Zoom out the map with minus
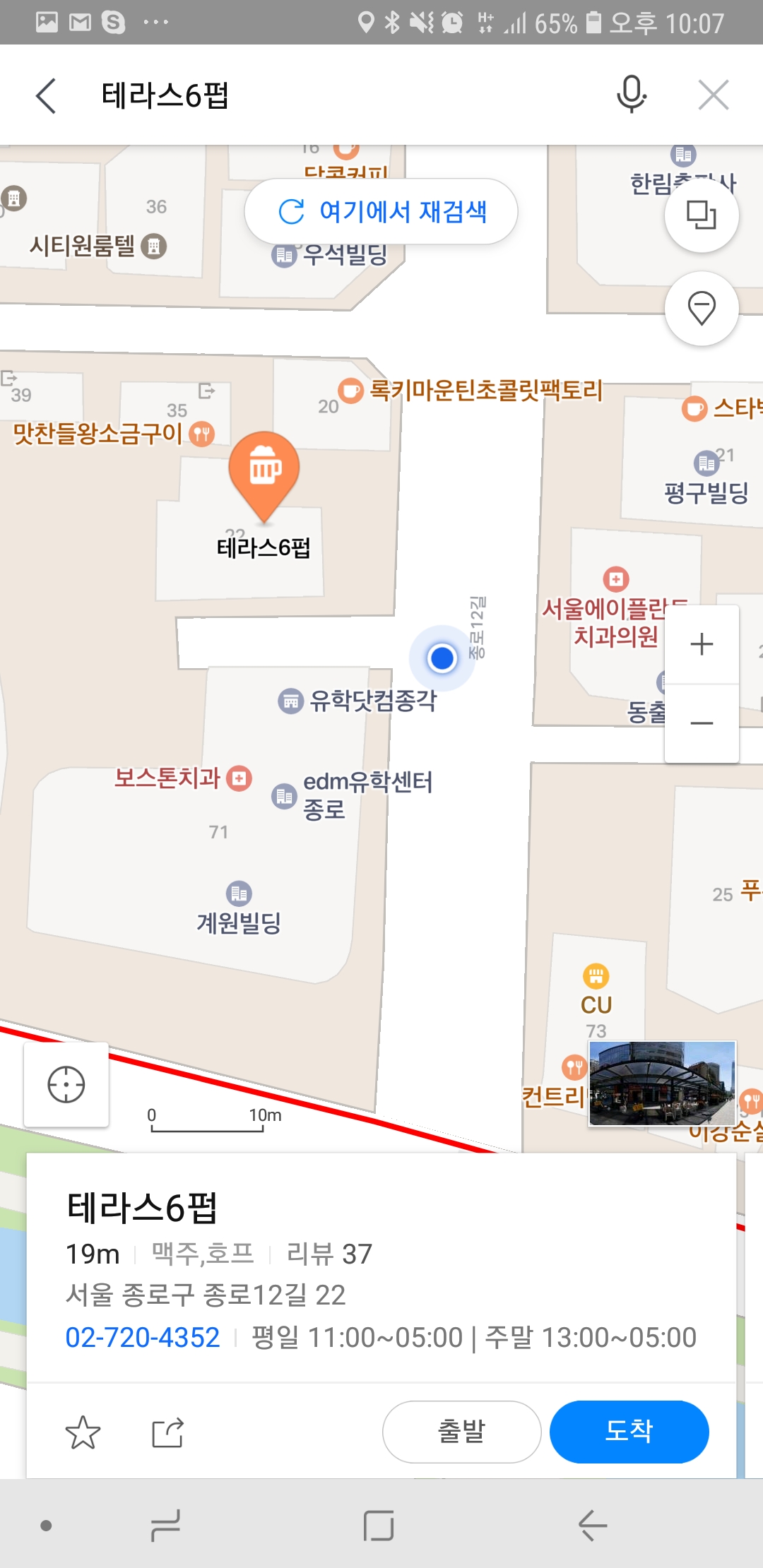The image size is (763, 1568). tap(702, 723)
